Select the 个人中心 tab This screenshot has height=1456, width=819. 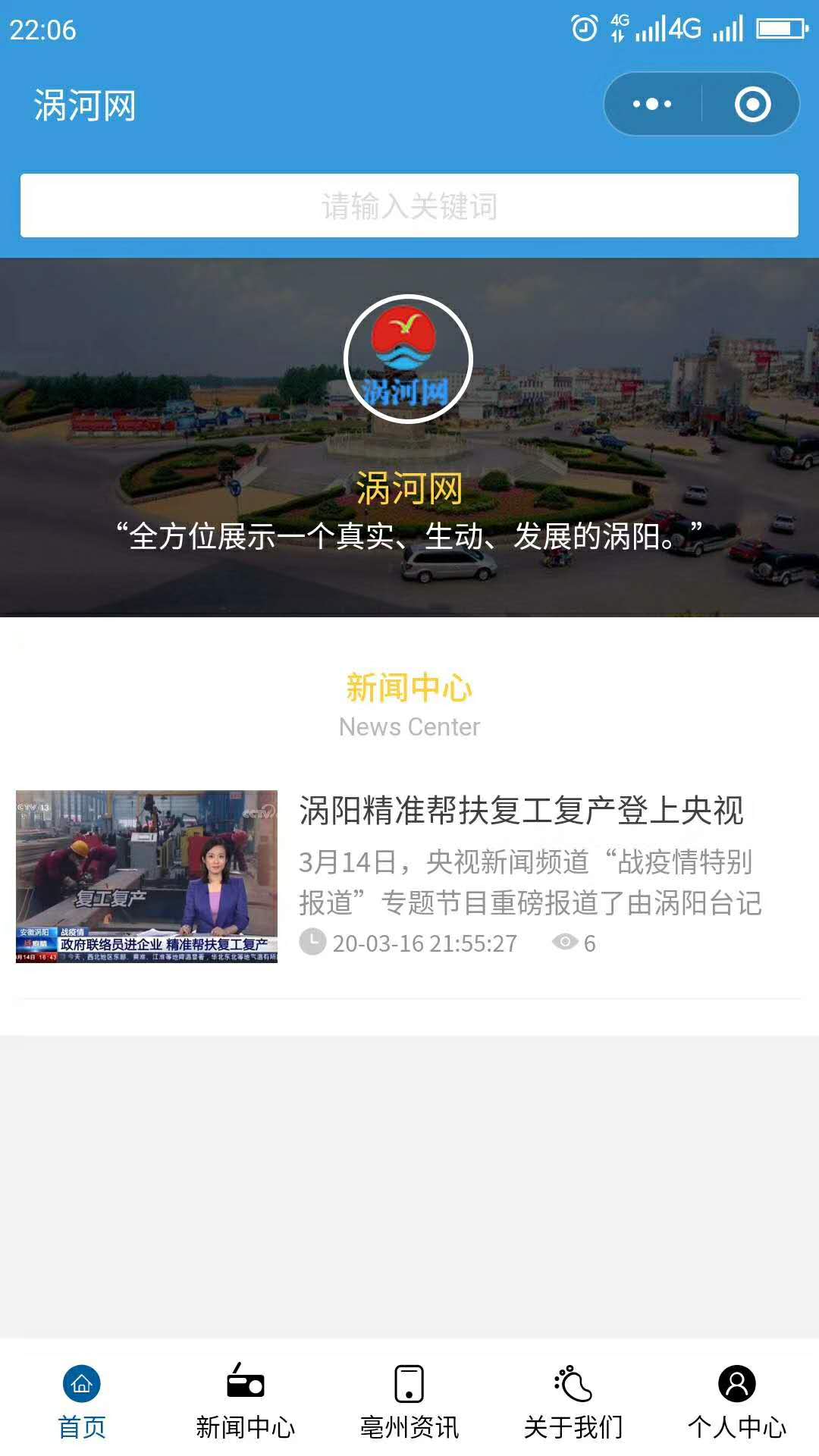737,1401
